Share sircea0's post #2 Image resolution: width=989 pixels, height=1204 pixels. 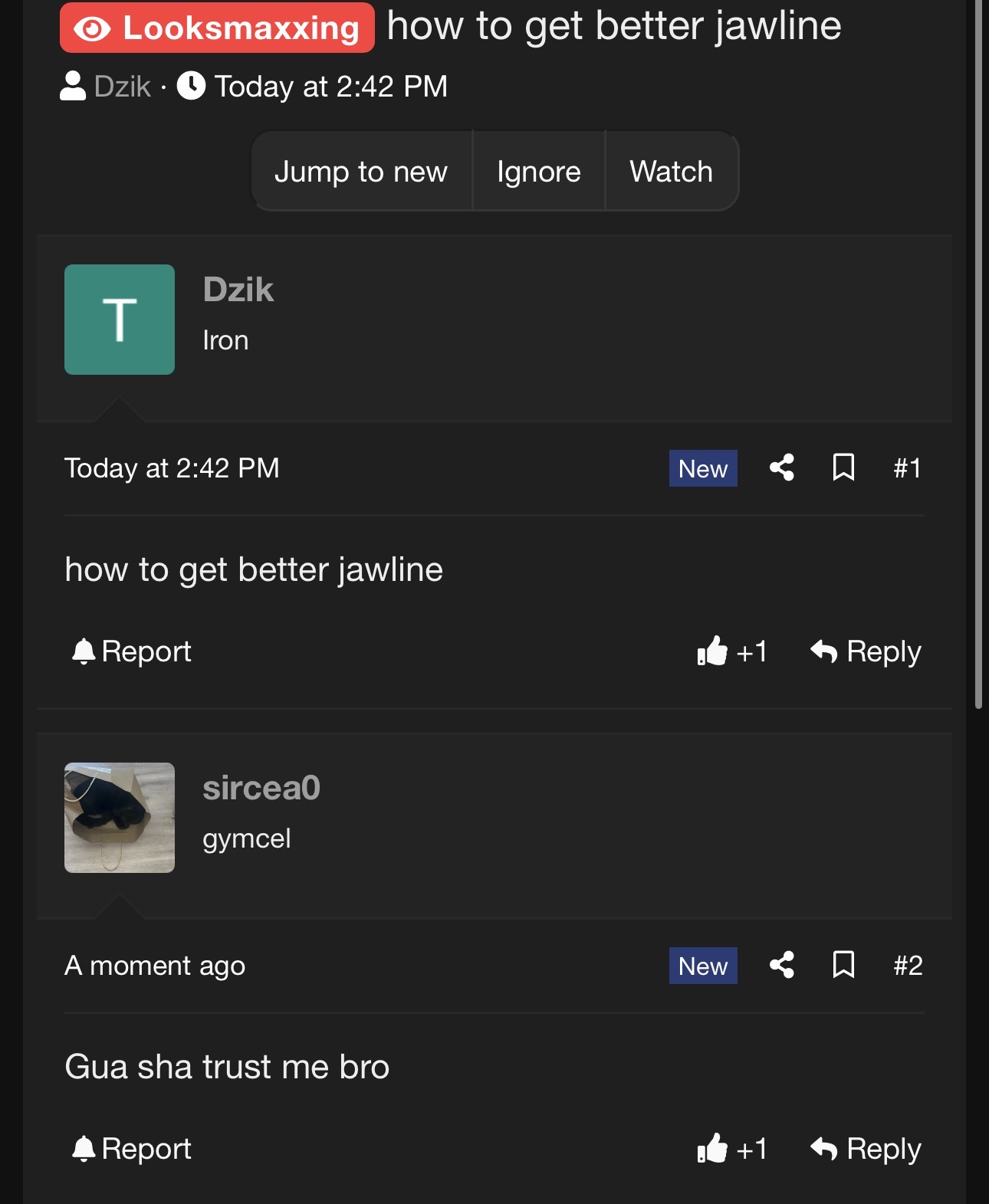point(781,965)
